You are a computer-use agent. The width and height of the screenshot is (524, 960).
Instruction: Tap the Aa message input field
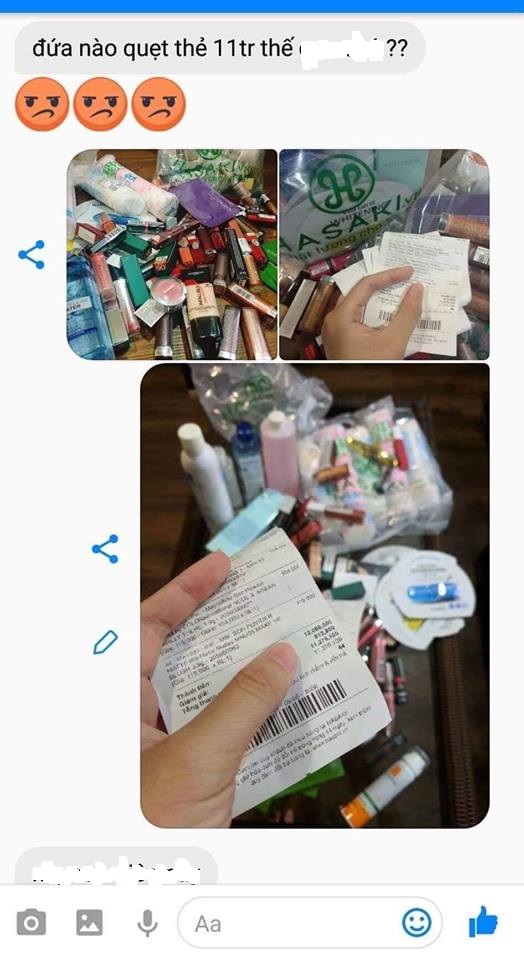coord(309,923)
